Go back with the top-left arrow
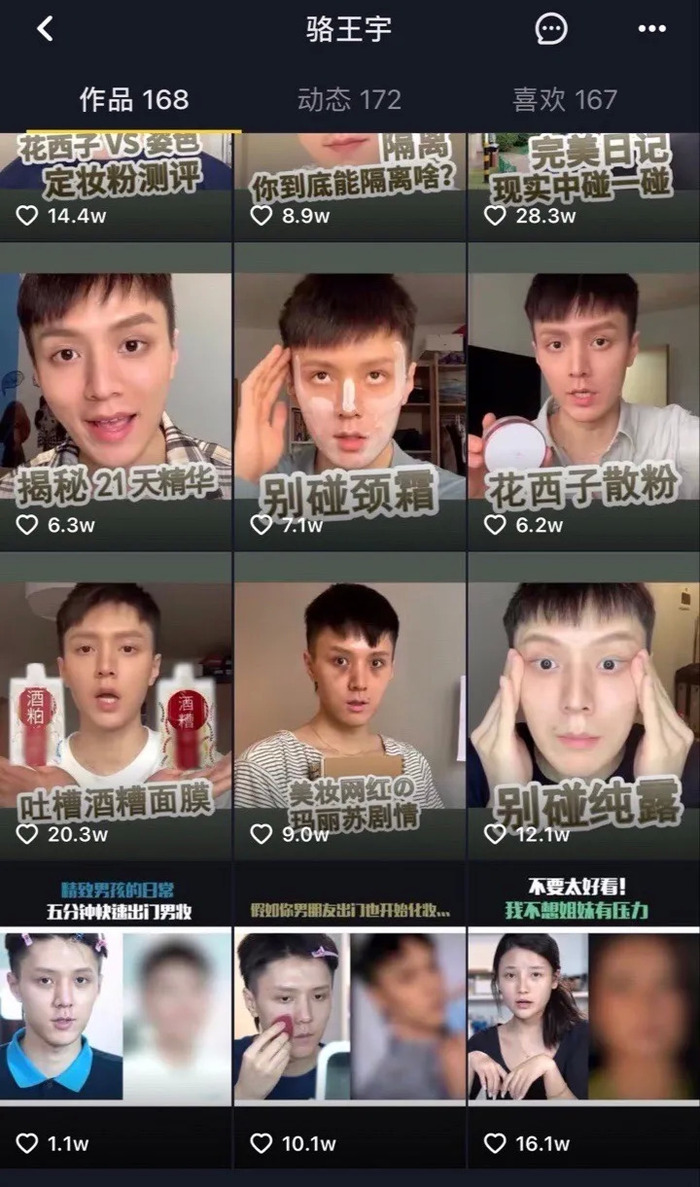The image size is (700, 1187). (x=45, y=29)
